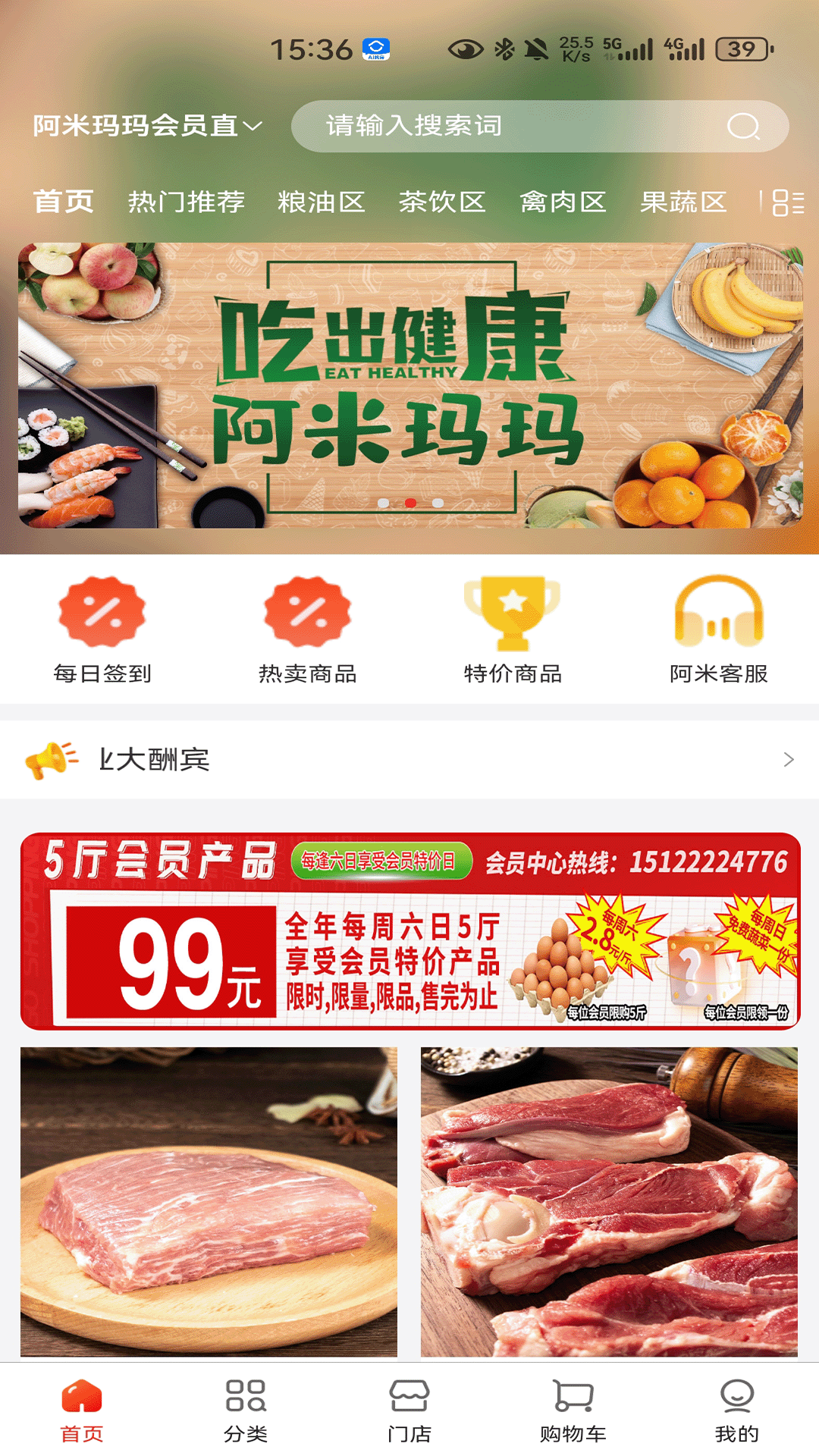819x1456 pixels.
Task: Contact 阿米客服 customer service
Action: pyautogui.click(x=718, y=629)
